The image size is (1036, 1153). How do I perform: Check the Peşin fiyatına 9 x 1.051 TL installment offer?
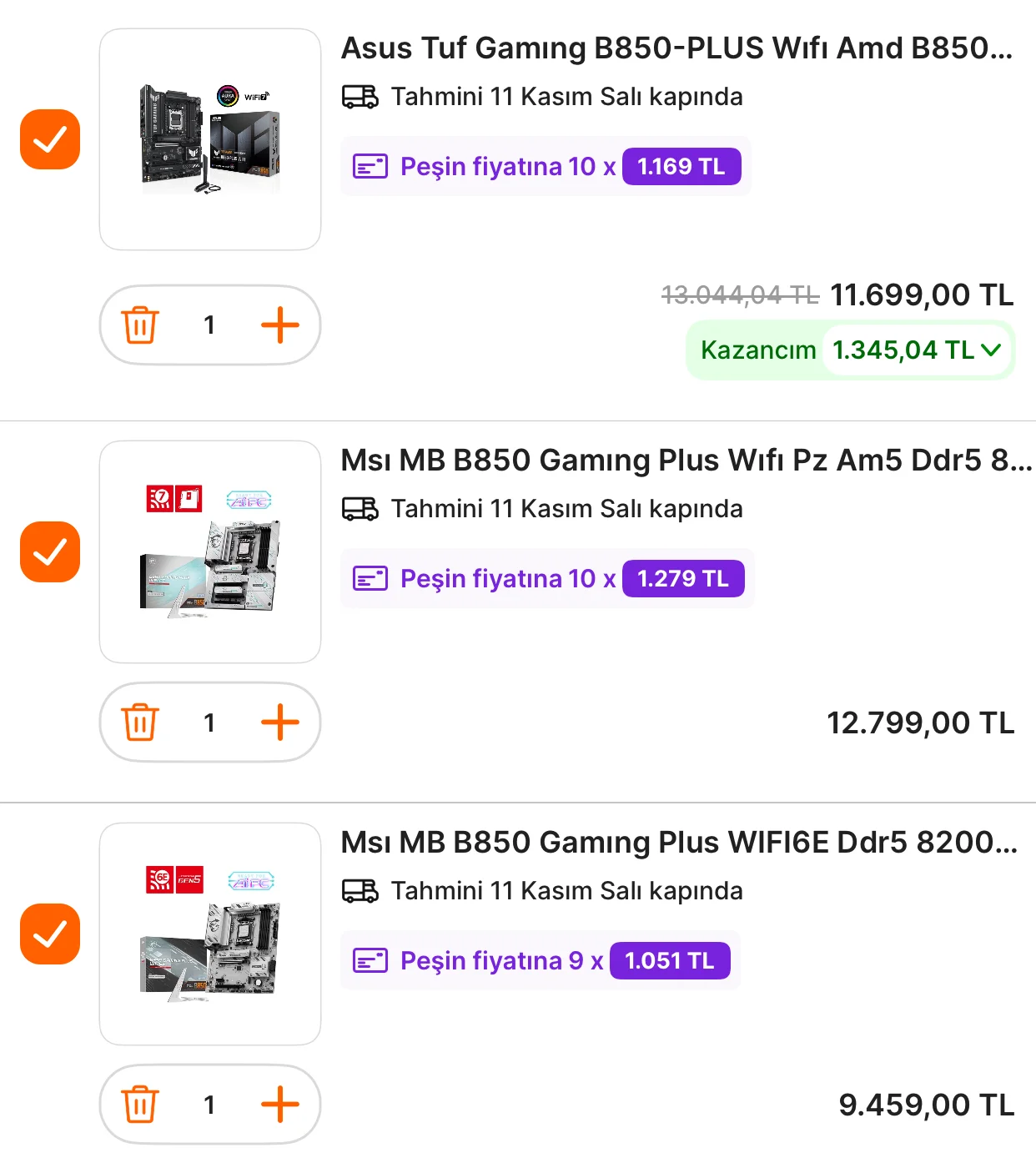point(541,961)
